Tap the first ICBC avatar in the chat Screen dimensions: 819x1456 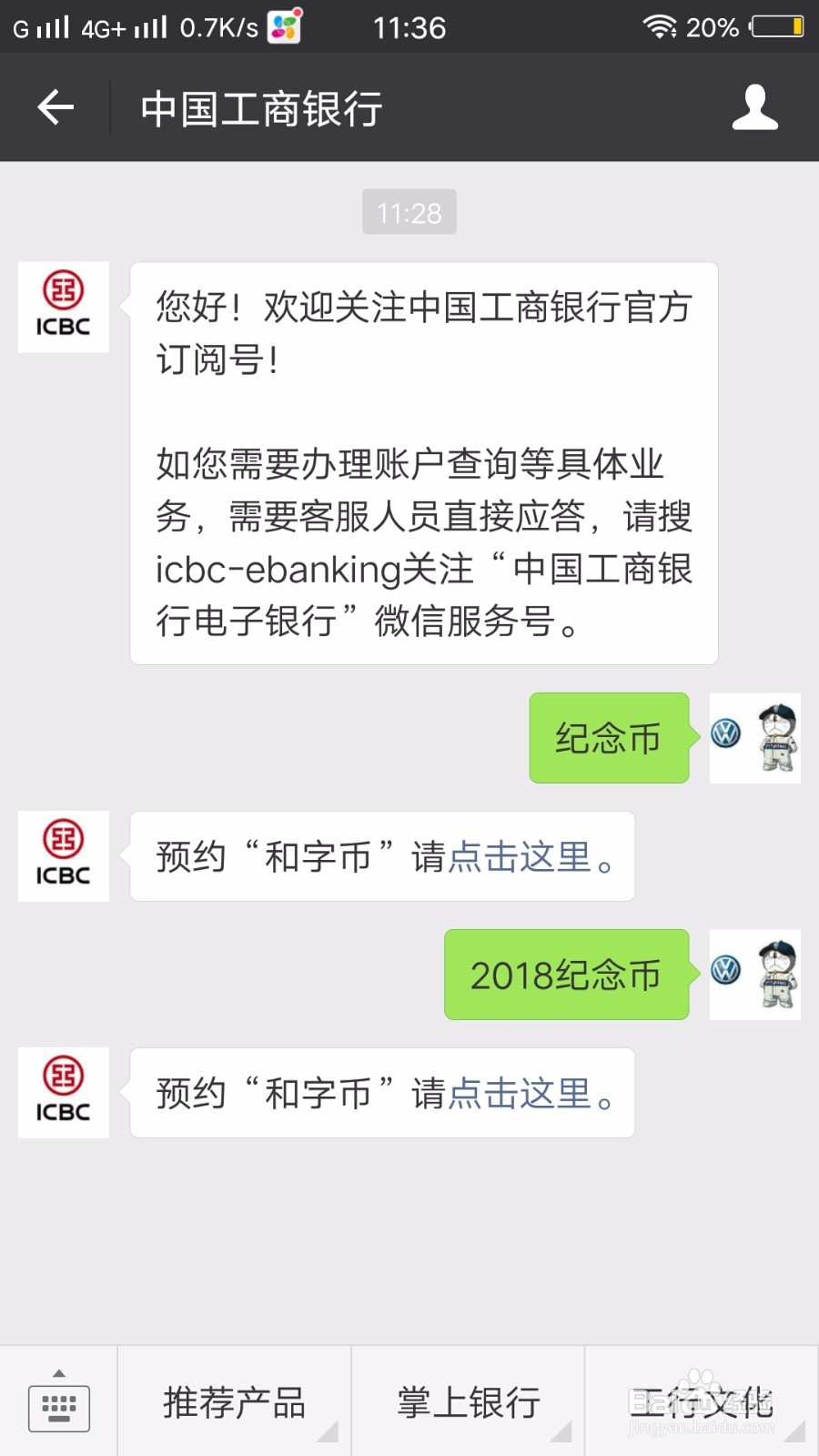[63, 308]
